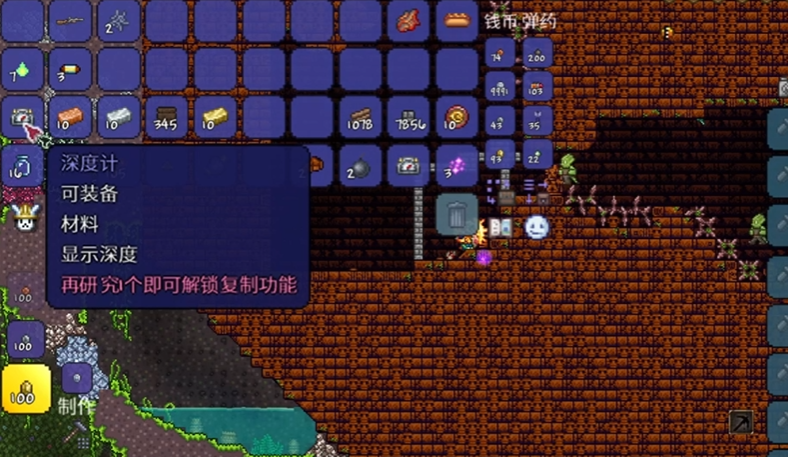Select the silver bar stack slot
788x457 pixels.
(x=118, y=118)
